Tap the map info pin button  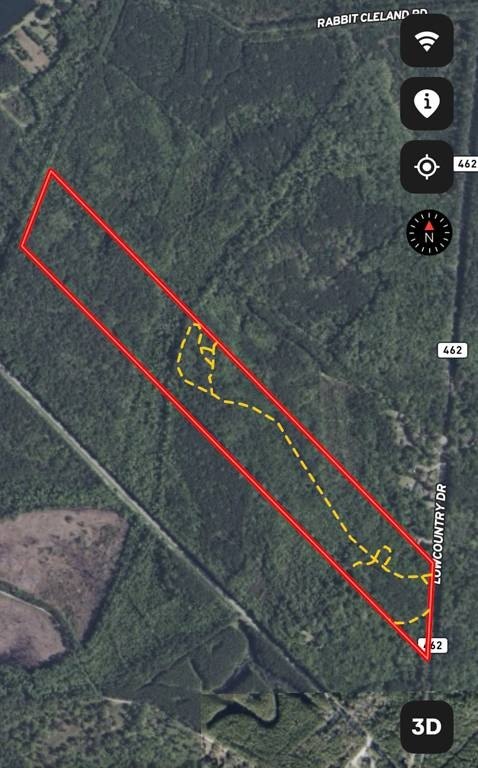(x=427, y=103)
